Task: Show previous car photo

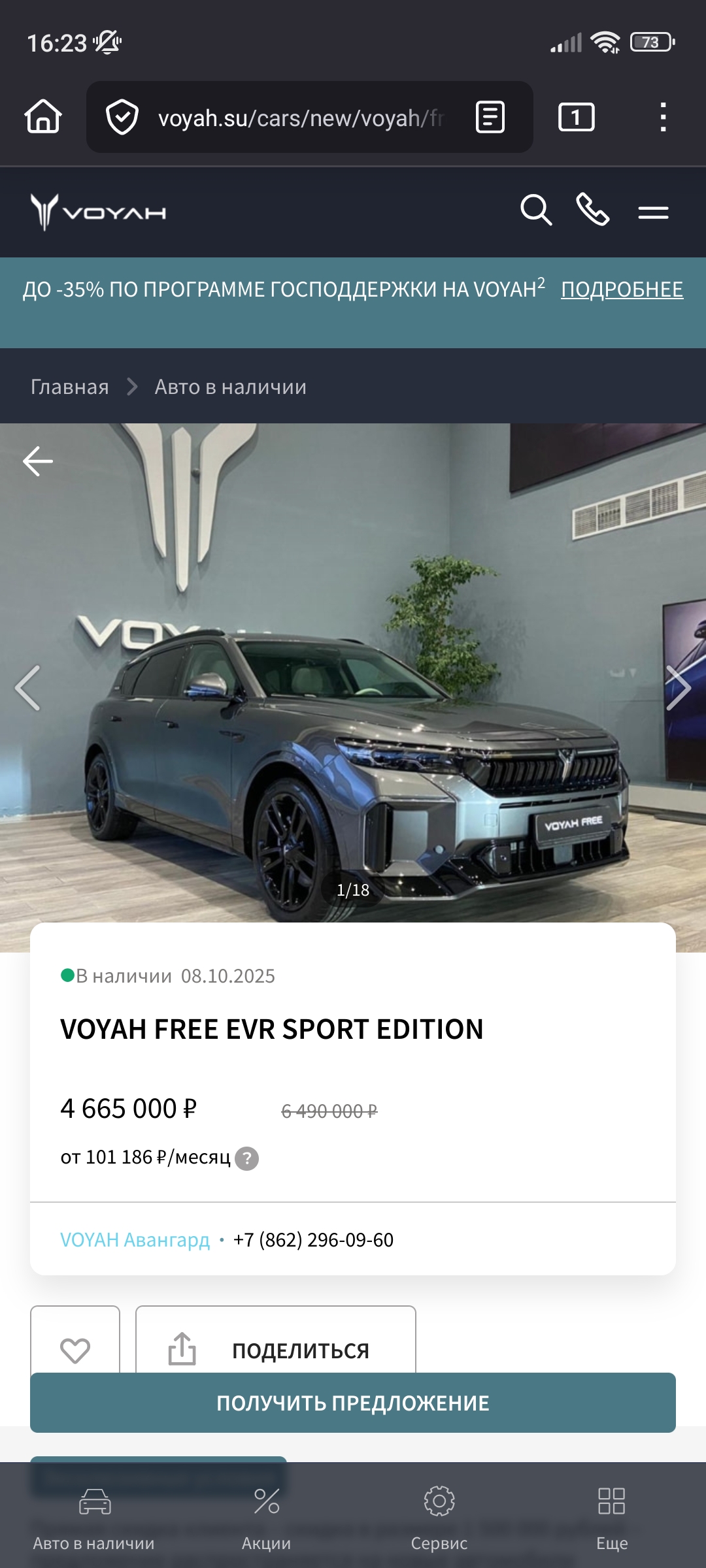Action: tap(27, 688)
